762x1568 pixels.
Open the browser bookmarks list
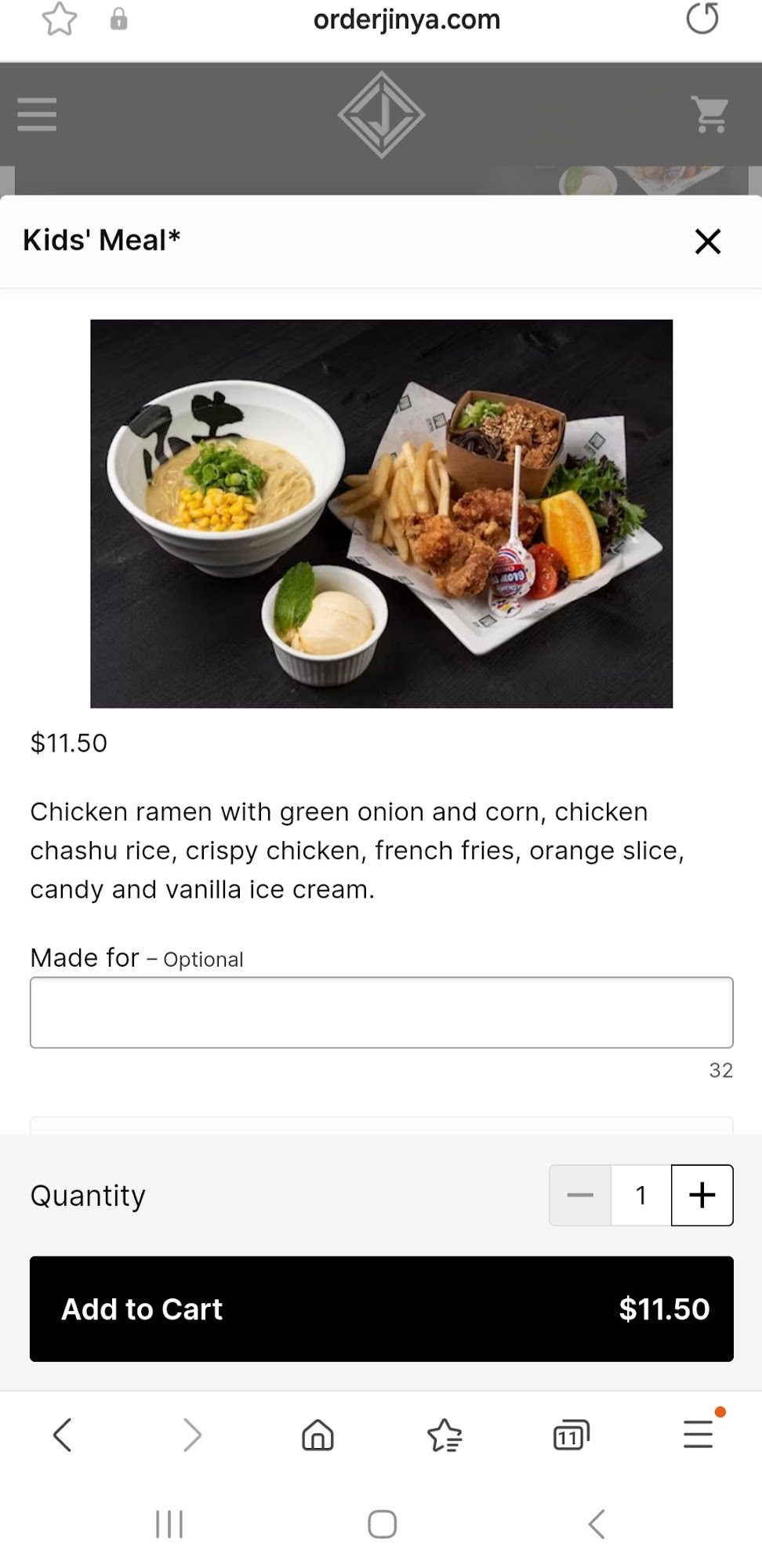click(x=444, y=1436)
